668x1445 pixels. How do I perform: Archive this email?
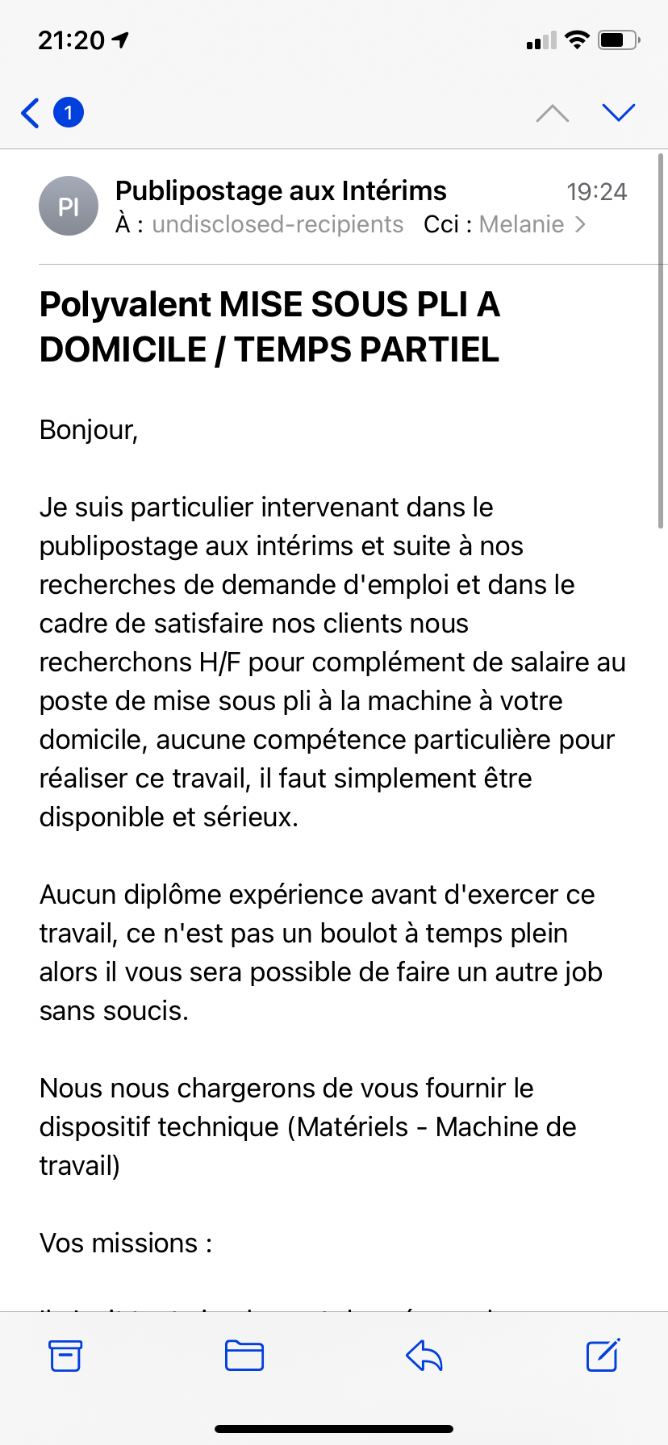click(65, 1355)
